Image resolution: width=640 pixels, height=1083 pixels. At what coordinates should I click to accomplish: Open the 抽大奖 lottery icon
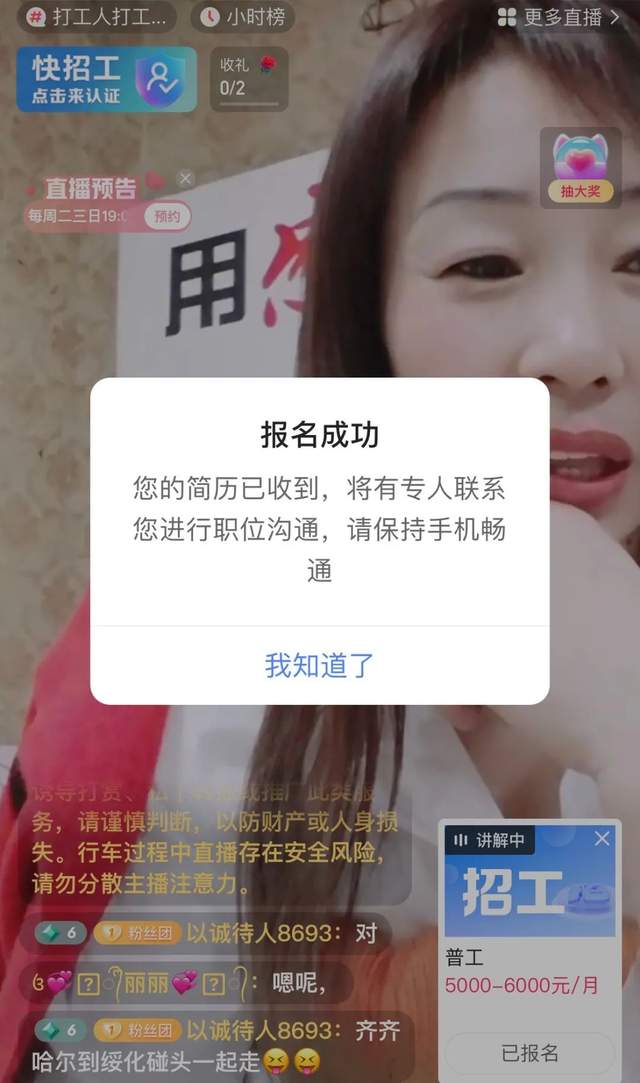click(x=580, y=167)
